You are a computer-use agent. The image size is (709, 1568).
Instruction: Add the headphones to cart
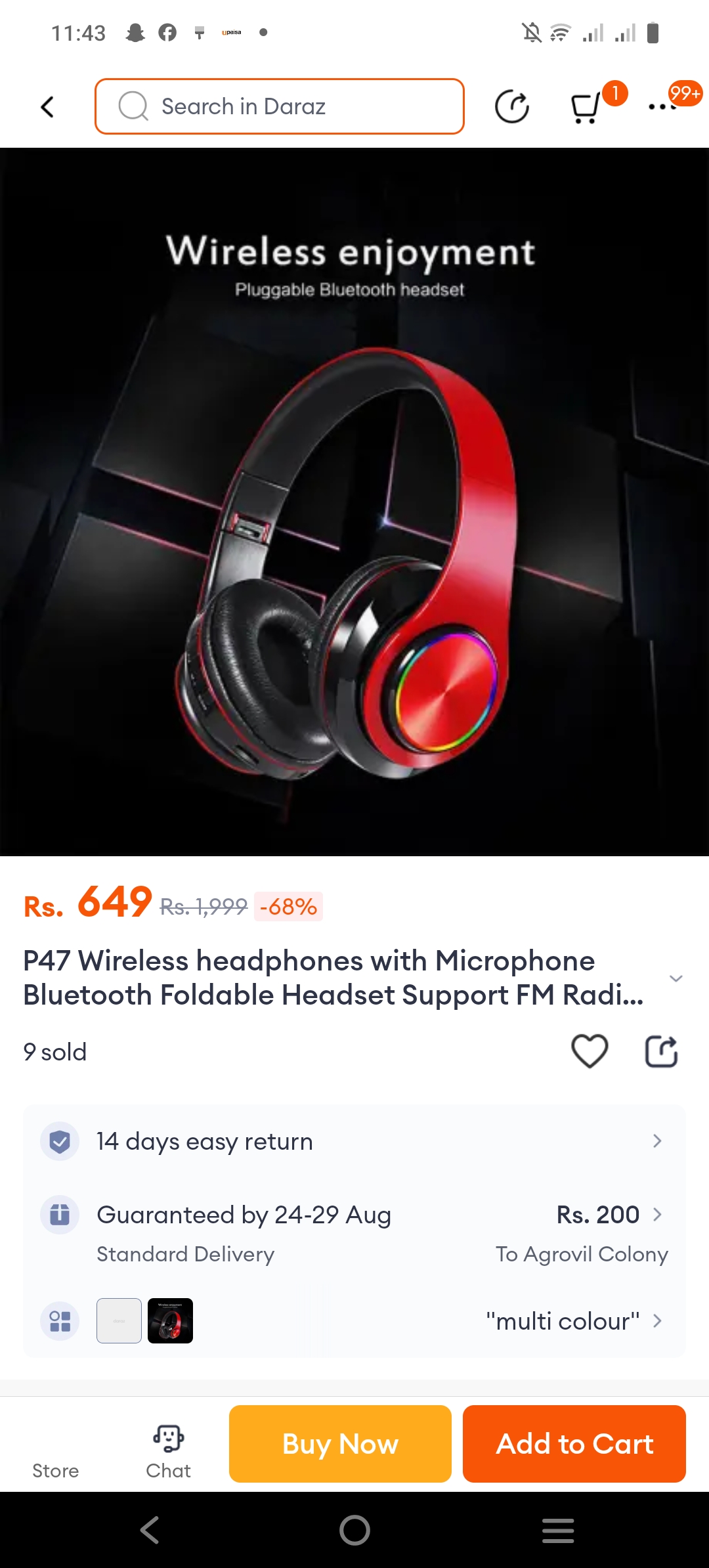click(x=574, y=1444)
